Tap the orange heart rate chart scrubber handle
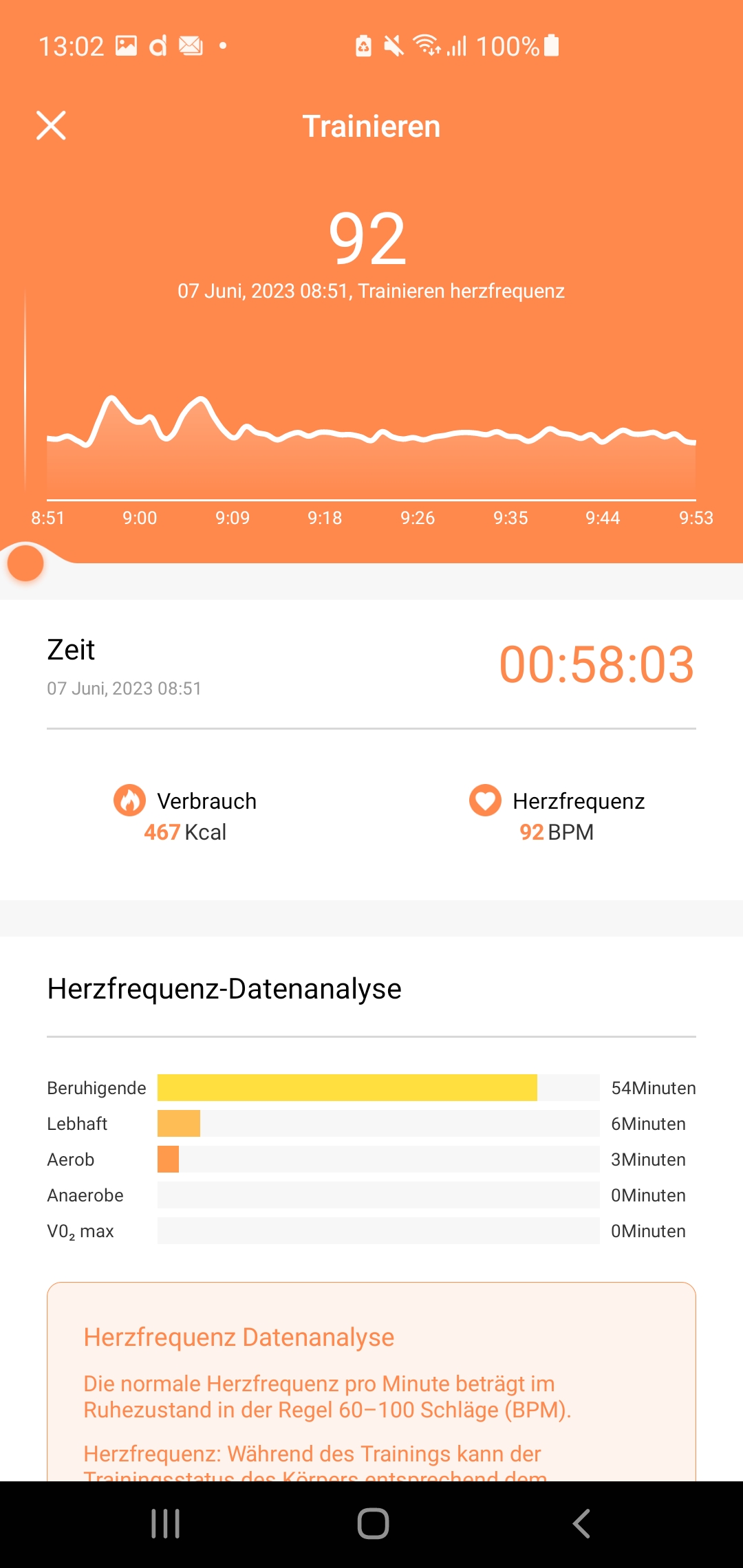This screenshot has height=1568, width=743. pos(25,563)
